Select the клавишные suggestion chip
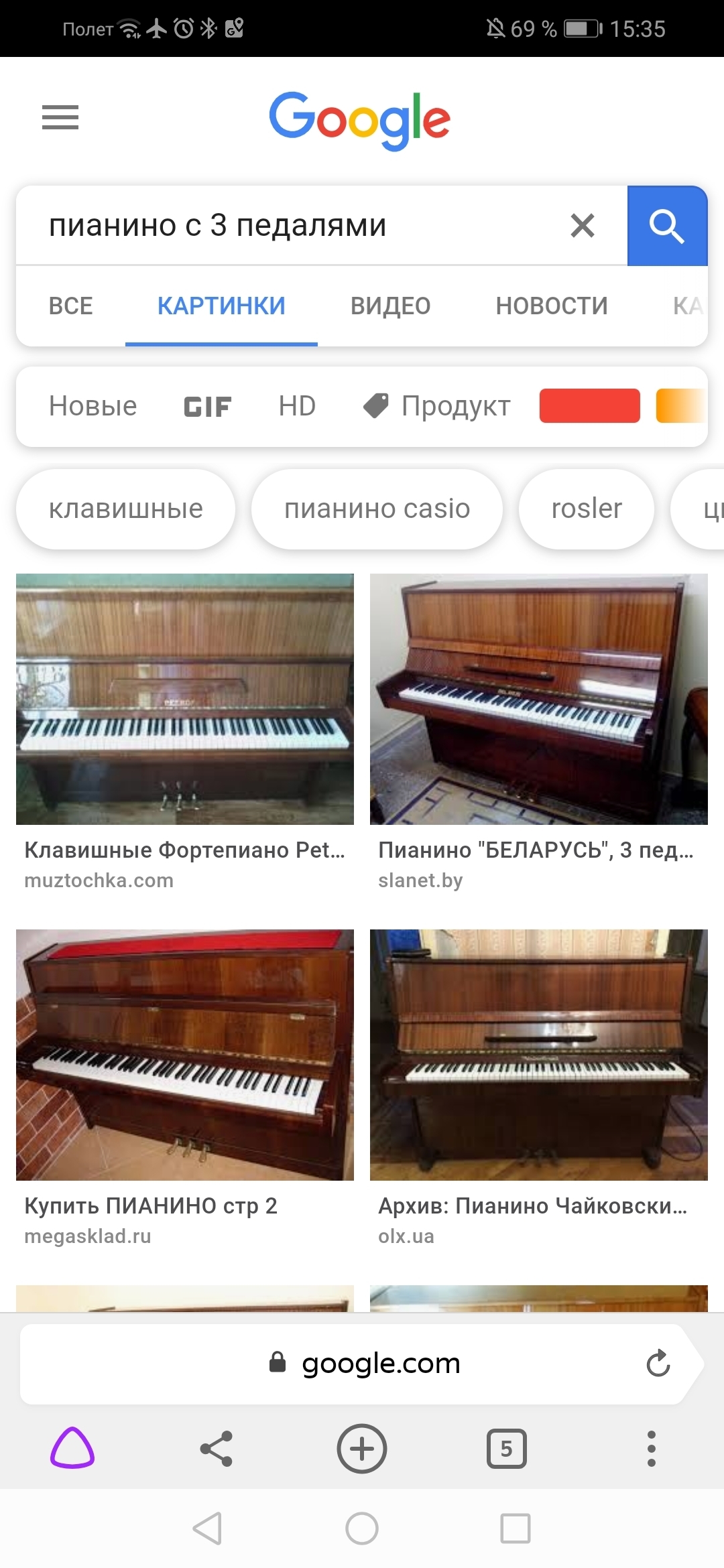The height and width of the screenshot is (1568, 724). pyautogui.click(x=125, y=509)
